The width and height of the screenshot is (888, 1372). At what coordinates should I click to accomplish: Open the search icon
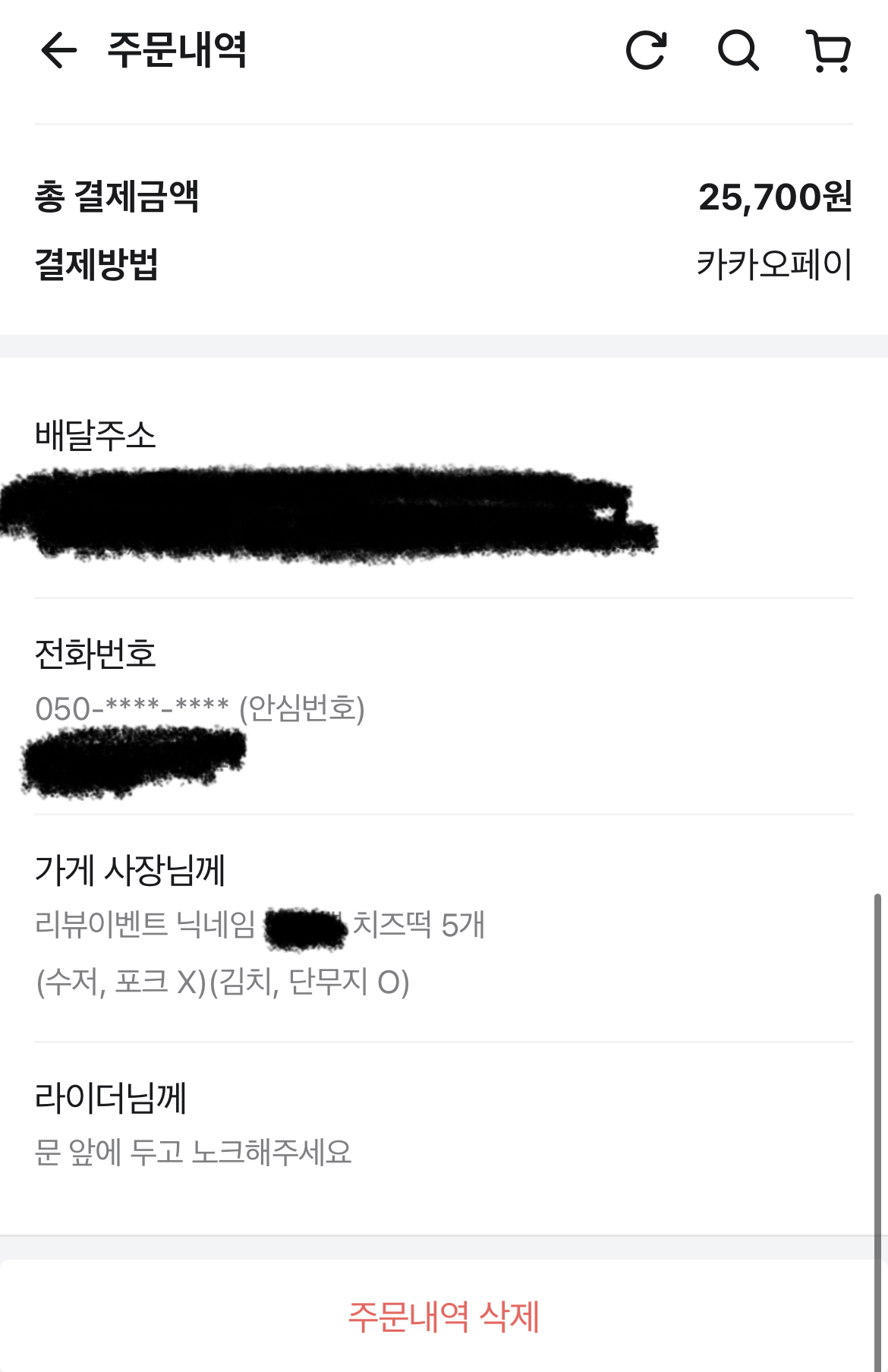(738, 51)
